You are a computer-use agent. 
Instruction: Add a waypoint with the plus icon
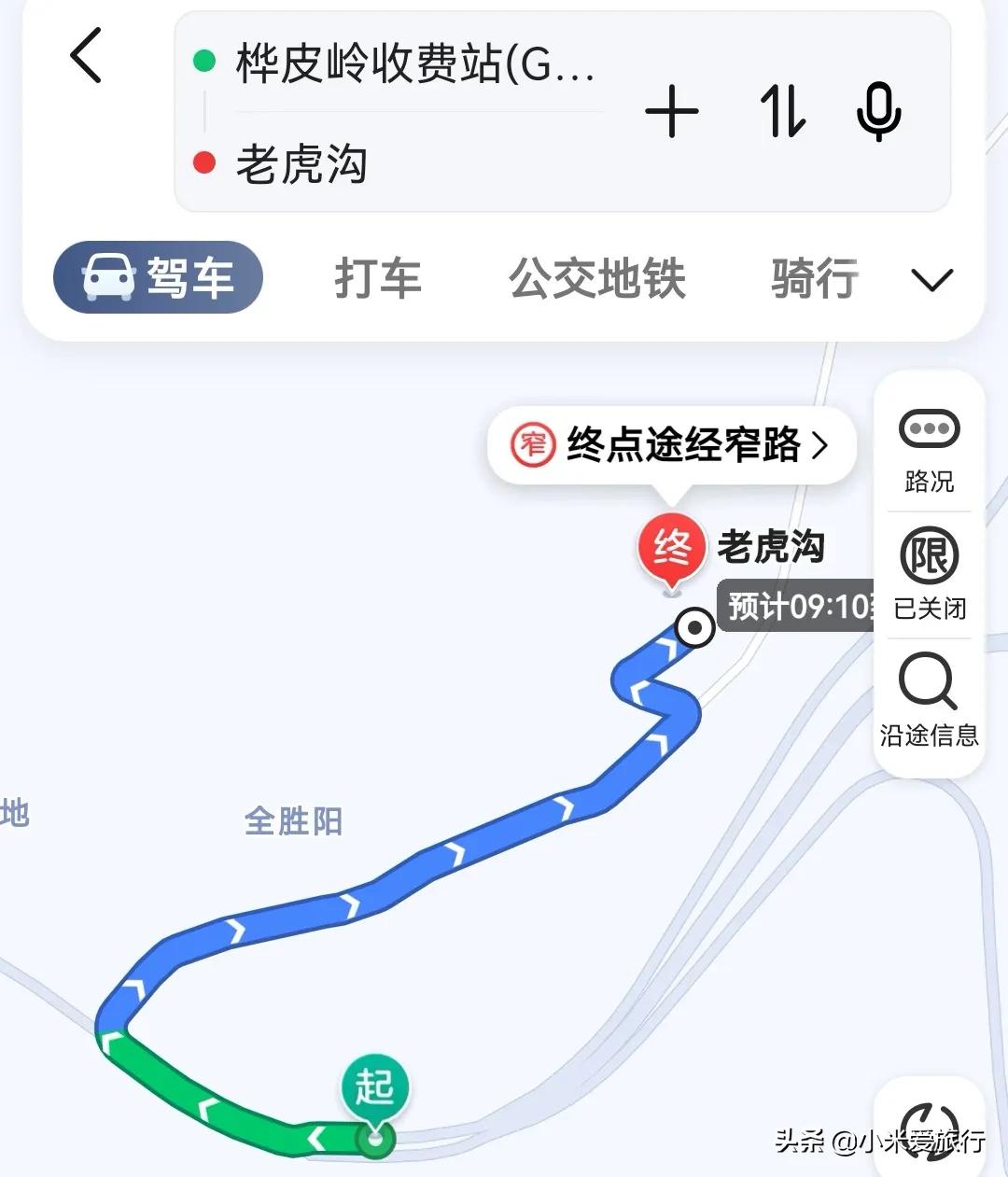tap(671, 112)
